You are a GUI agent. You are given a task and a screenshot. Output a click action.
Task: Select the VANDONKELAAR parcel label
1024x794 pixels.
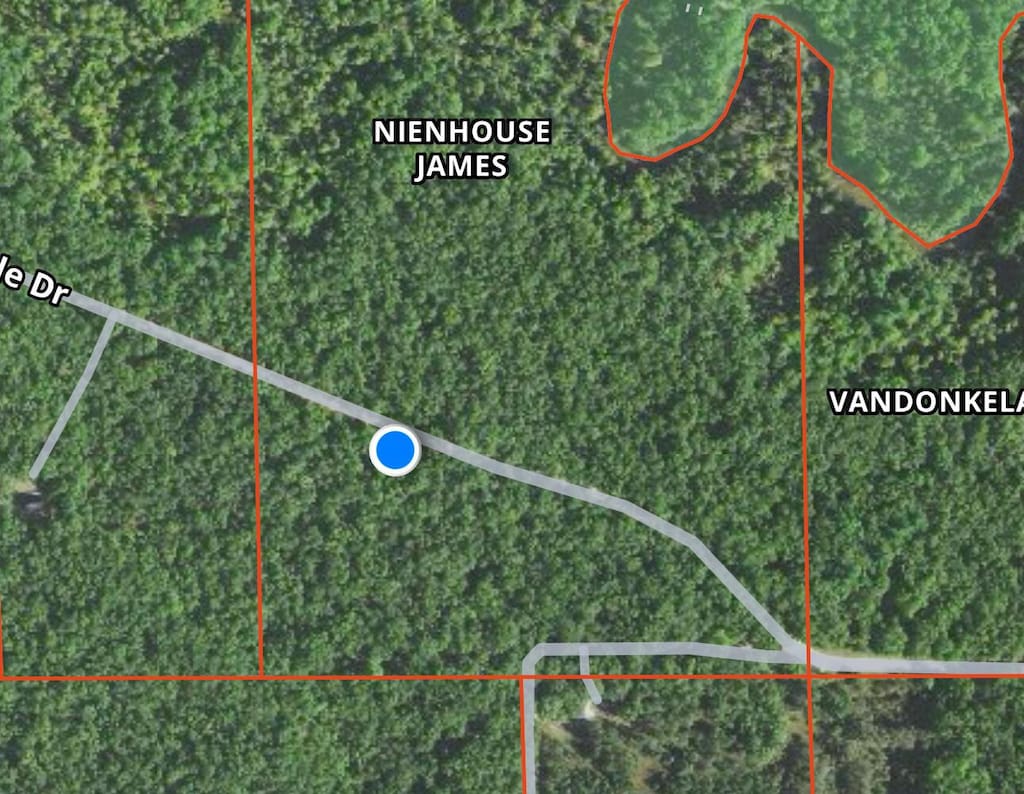[926, 402]
